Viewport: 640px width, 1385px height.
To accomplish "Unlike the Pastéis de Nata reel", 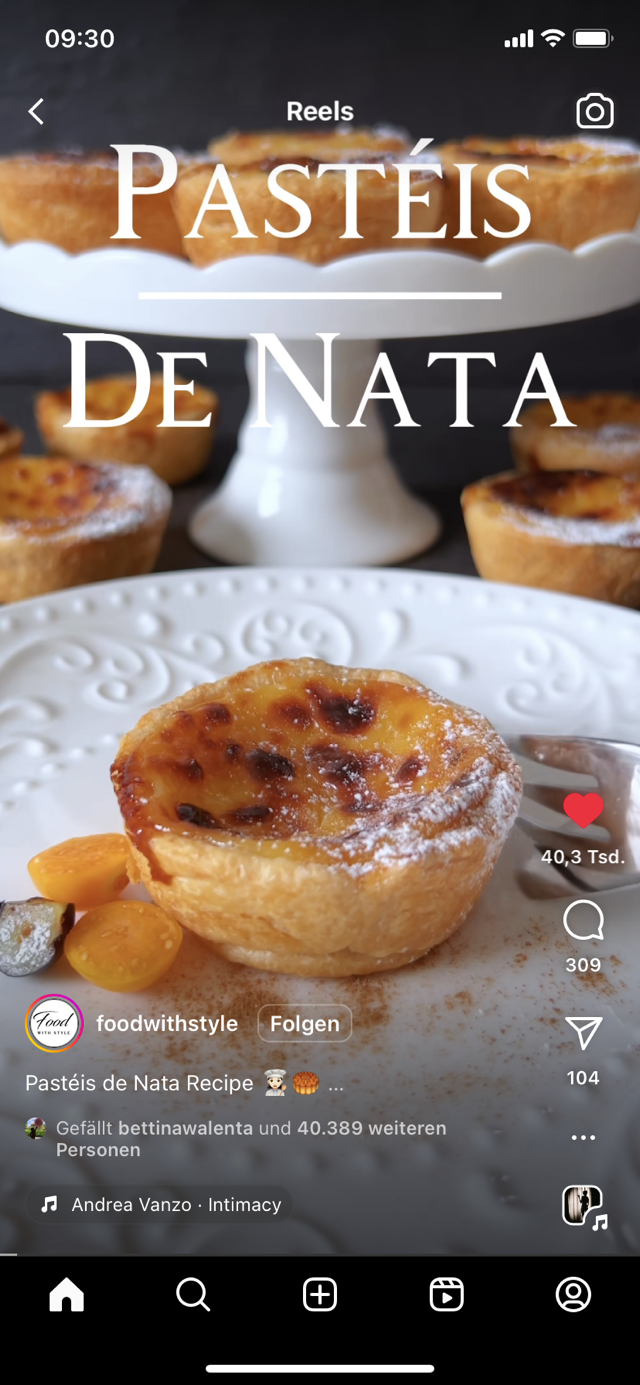I will (x=583, y=811).
